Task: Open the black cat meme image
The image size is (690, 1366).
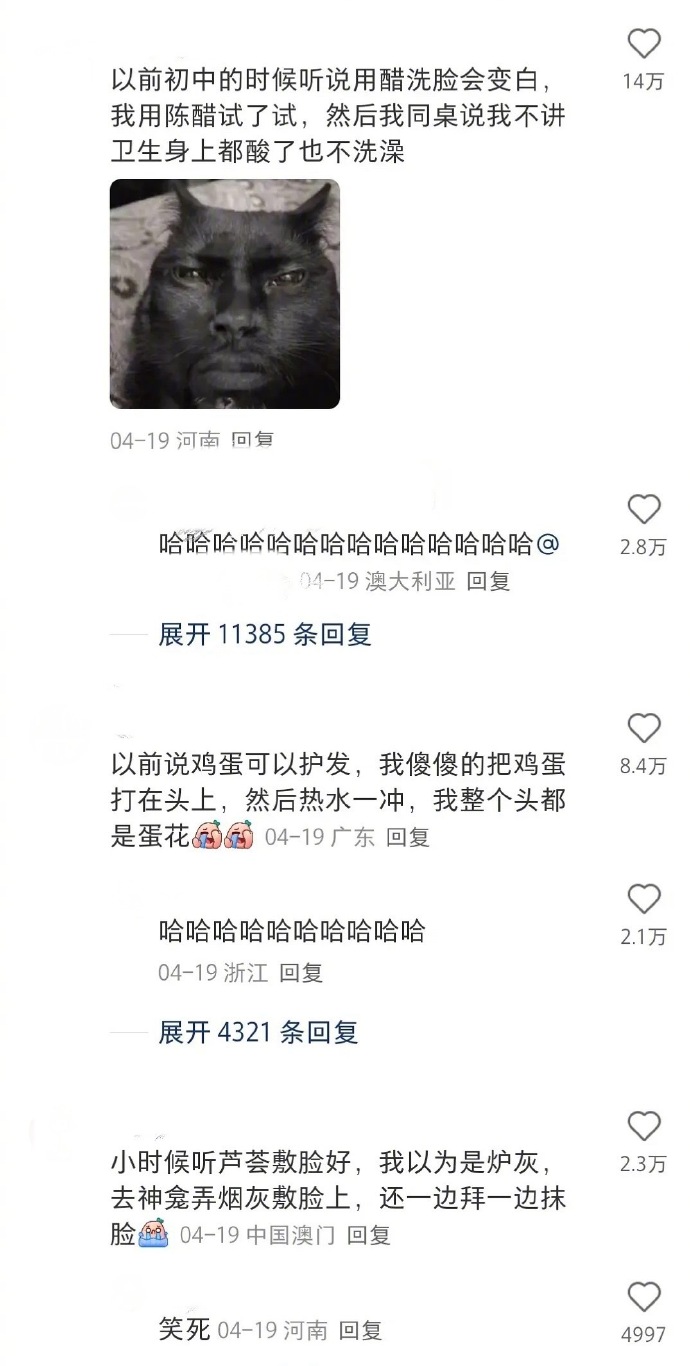Action: pos(225,294)
